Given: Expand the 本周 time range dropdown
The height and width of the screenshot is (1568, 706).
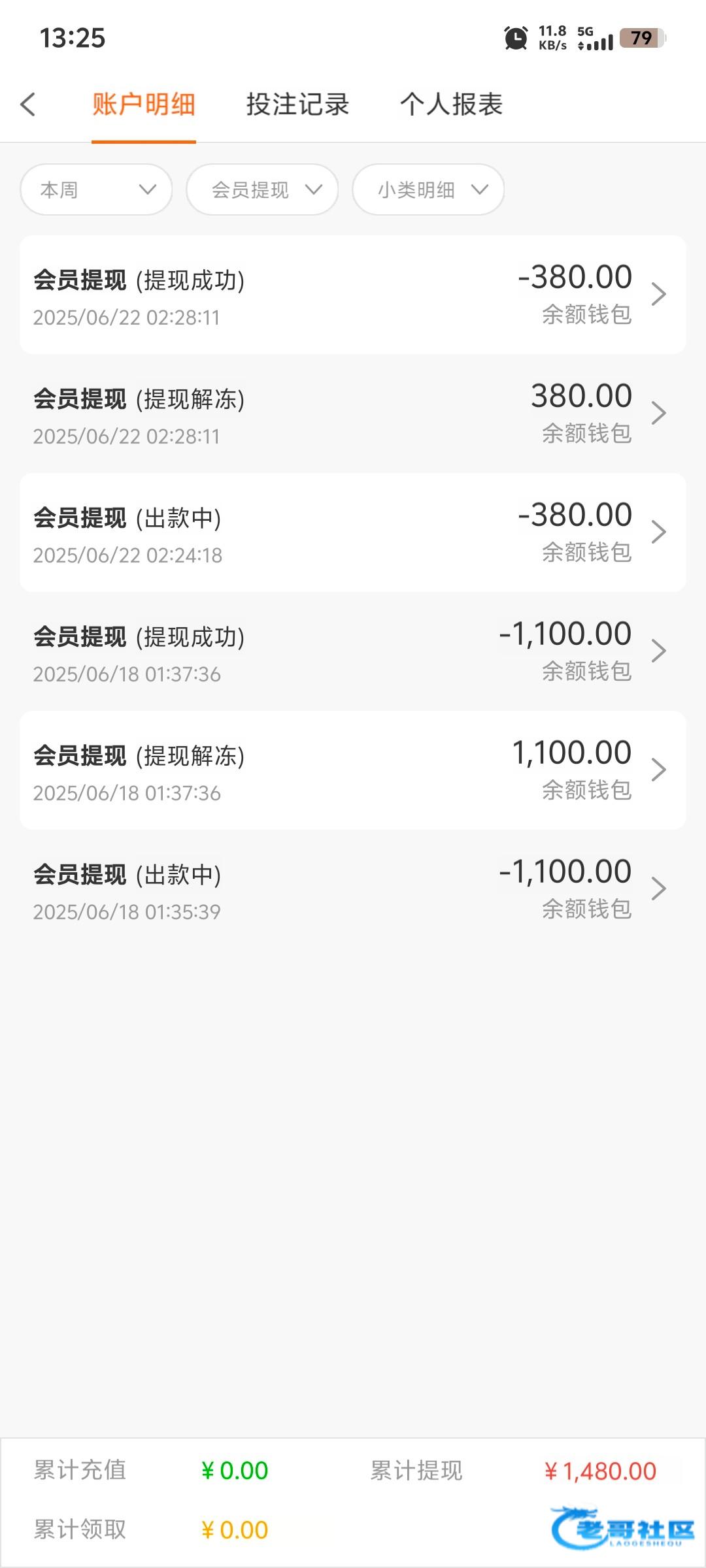Looking at the screenshot, I should coord(96,189).
